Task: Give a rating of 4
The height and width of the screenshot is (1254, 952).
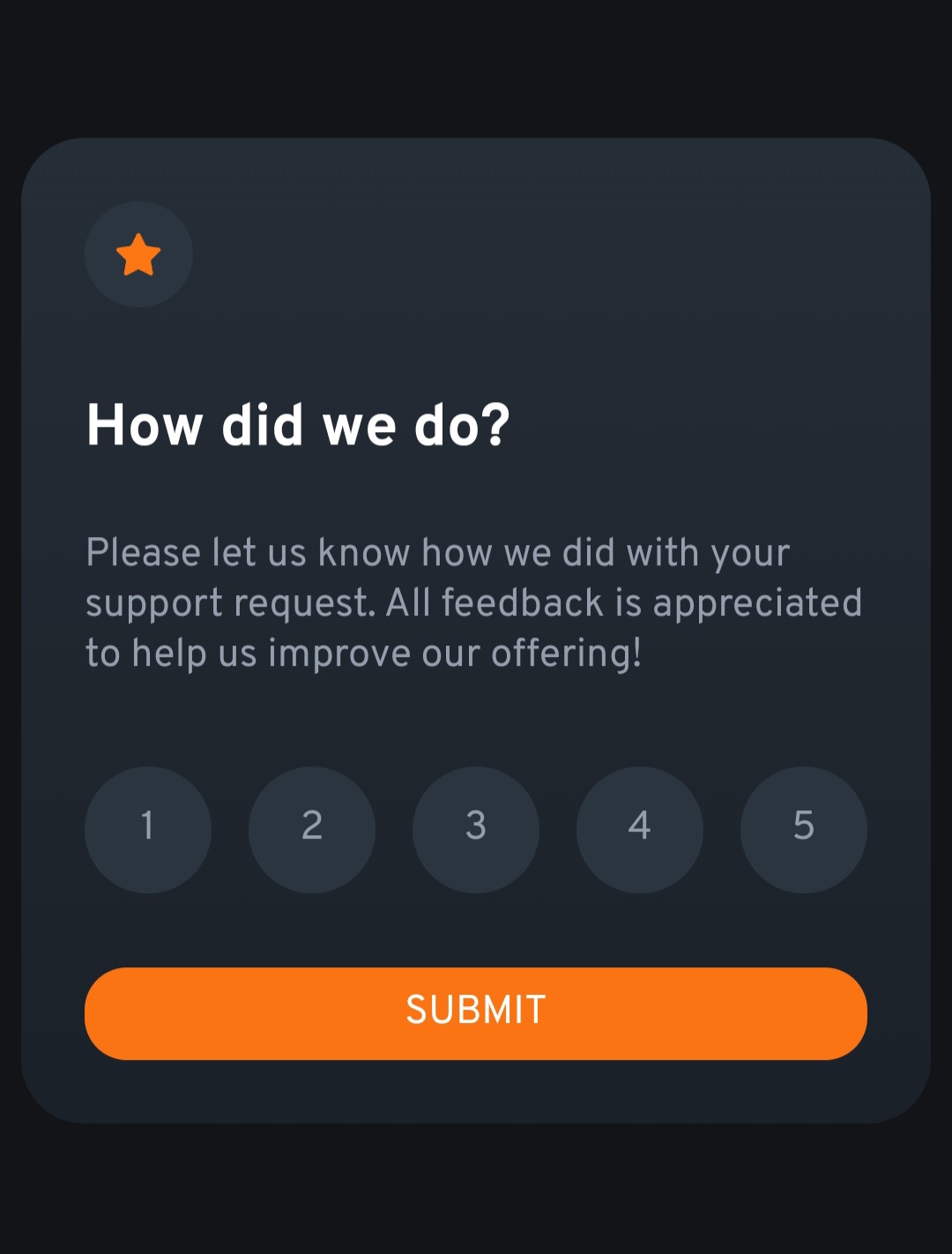Action: coord(639,829)
